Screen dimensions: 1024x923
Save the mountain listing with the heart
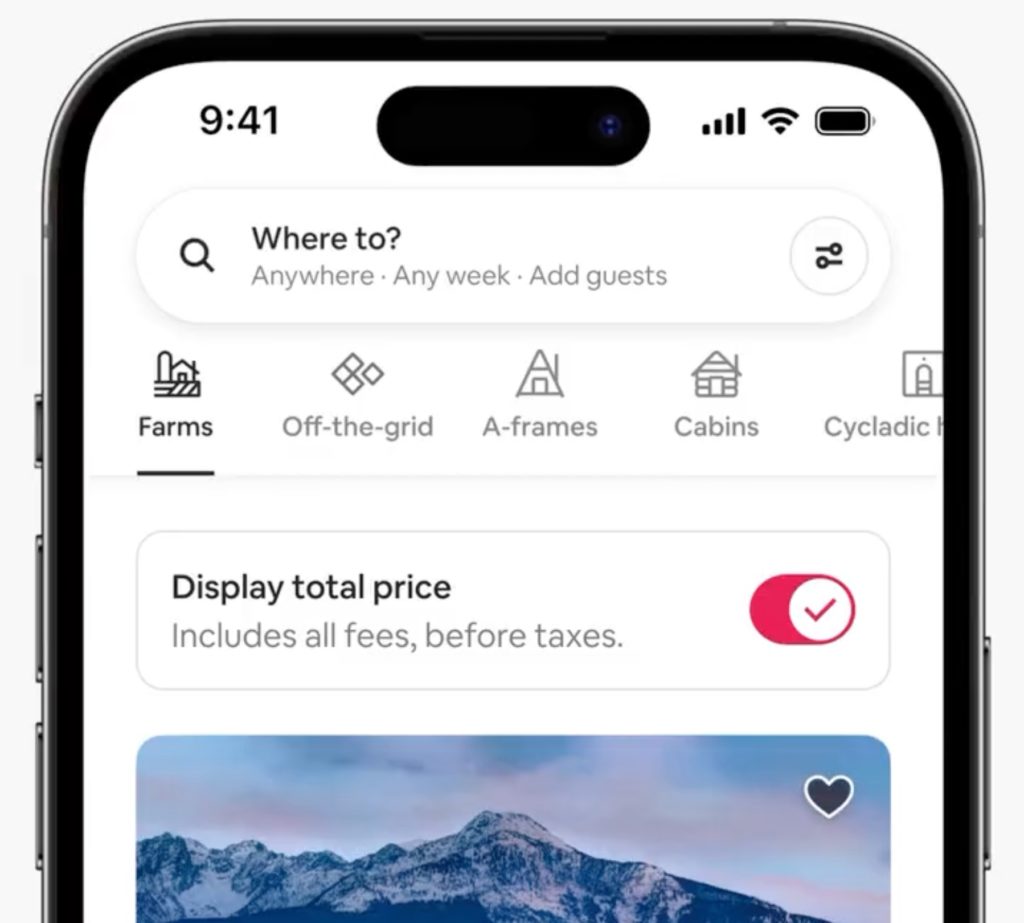click(x=829, y=796)
